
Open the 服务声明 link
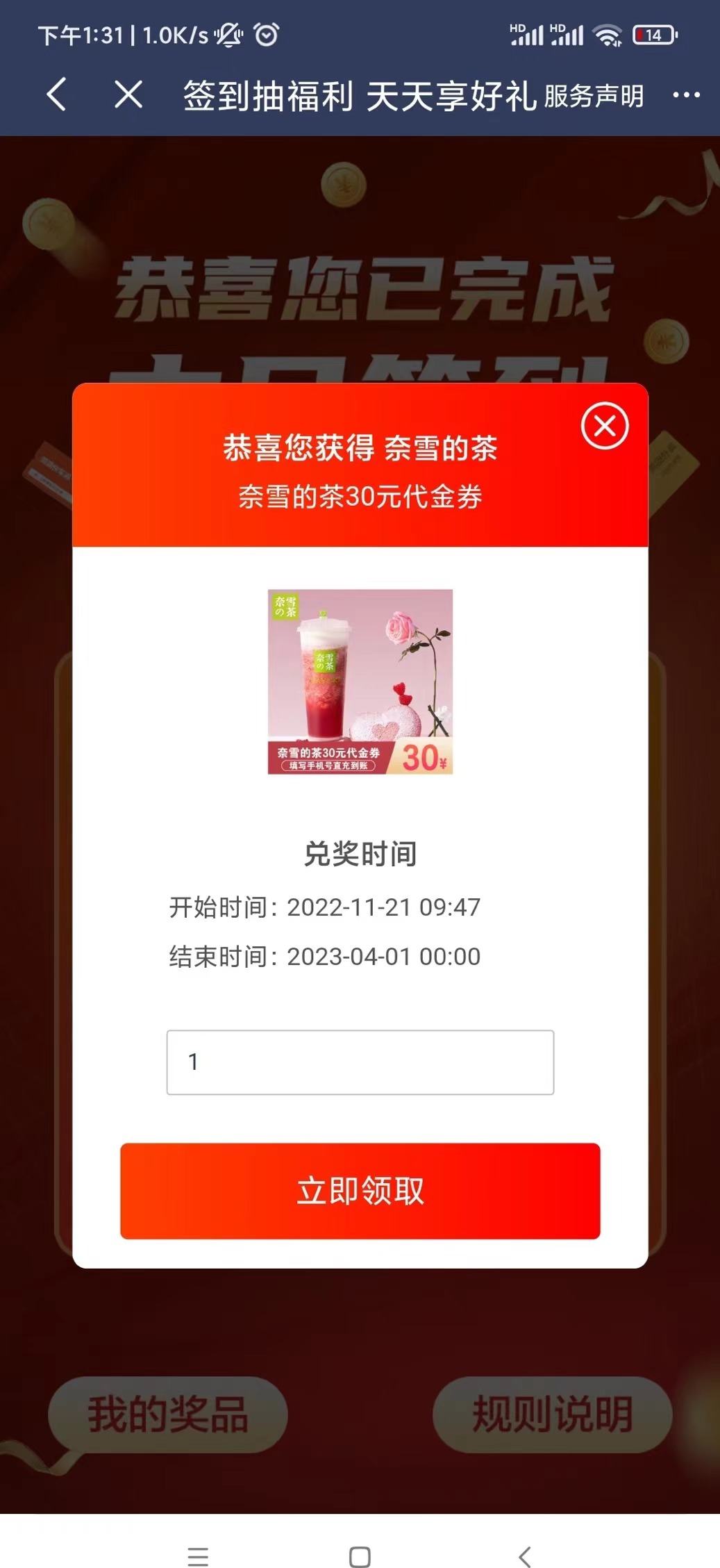pos(594,96)
